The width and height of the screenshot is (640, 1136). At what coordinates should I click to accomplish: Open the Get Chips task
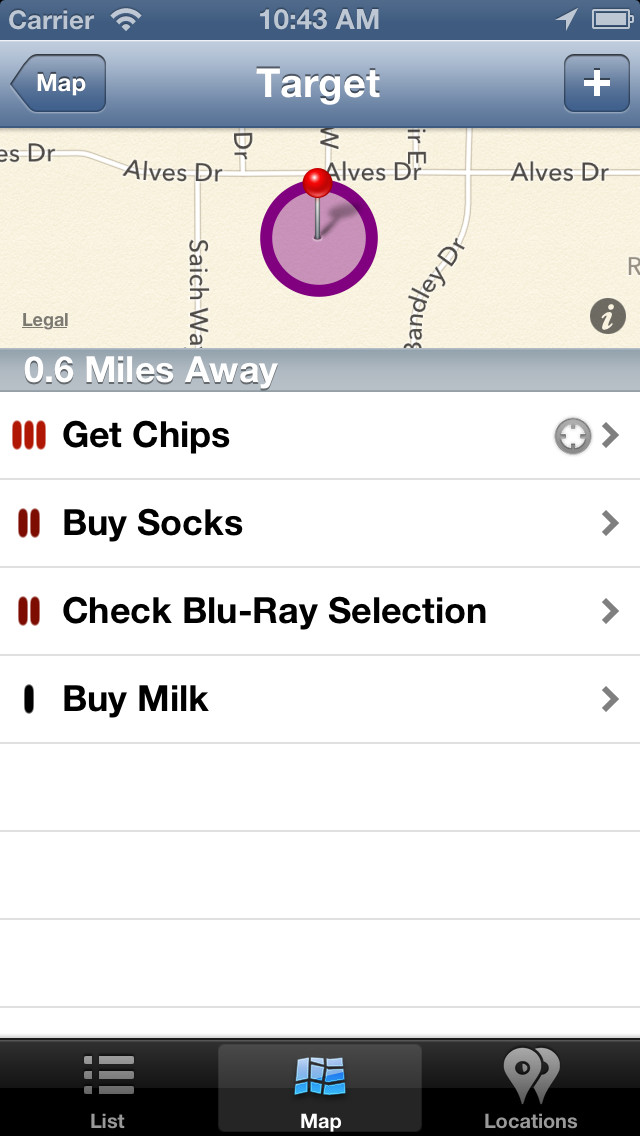click(x=320, y=435)
